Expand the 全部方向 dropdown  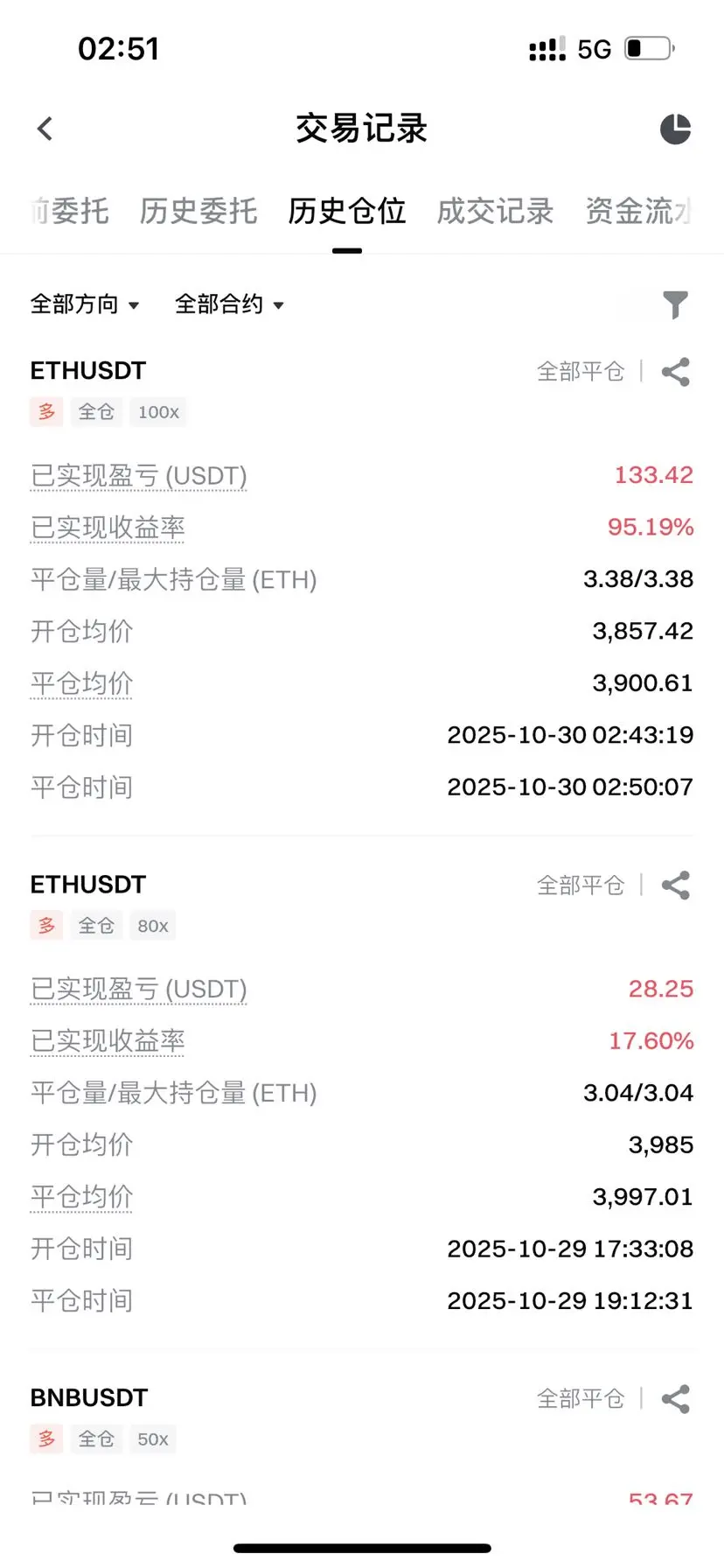pyautogui.click(x=85, y=304)
